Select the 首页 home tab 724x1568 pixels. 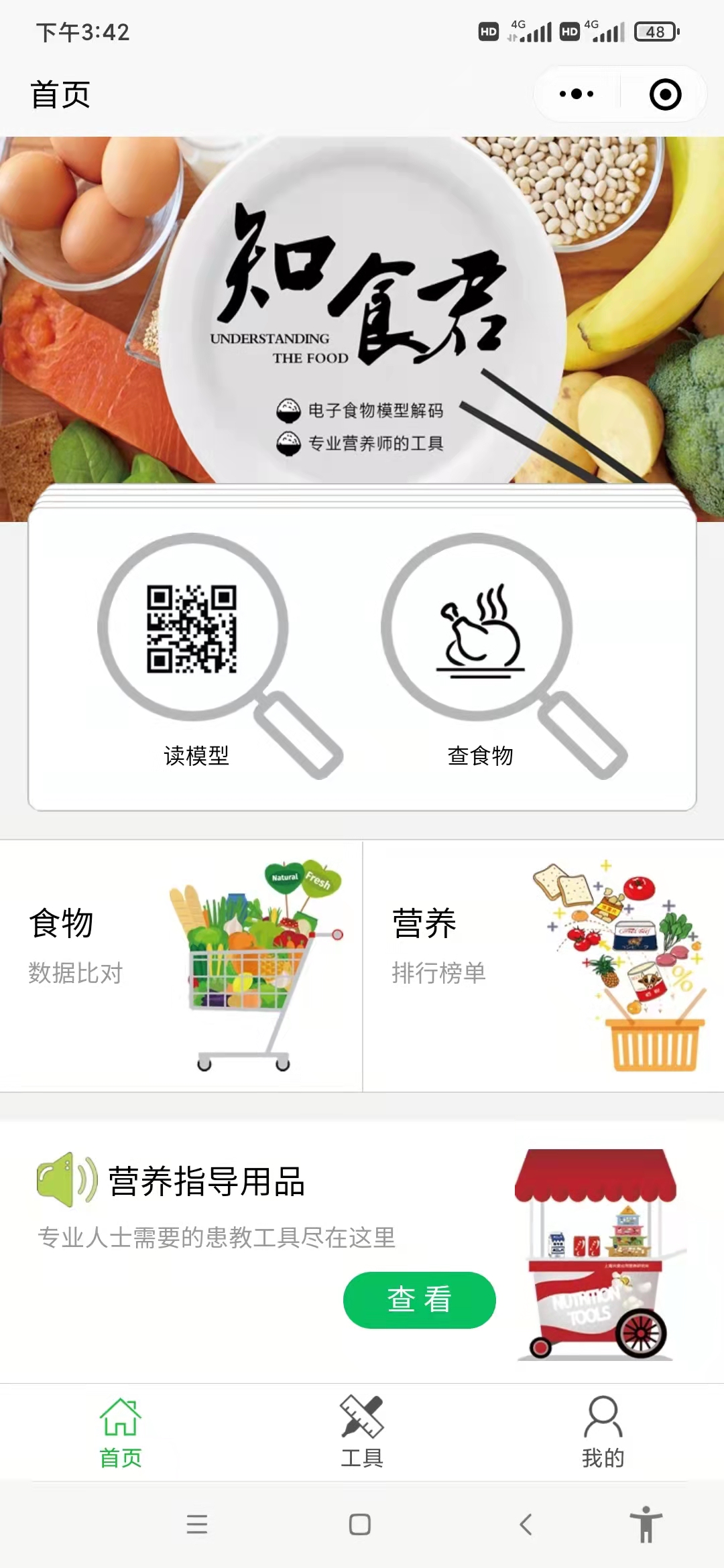click(121, 1431)
